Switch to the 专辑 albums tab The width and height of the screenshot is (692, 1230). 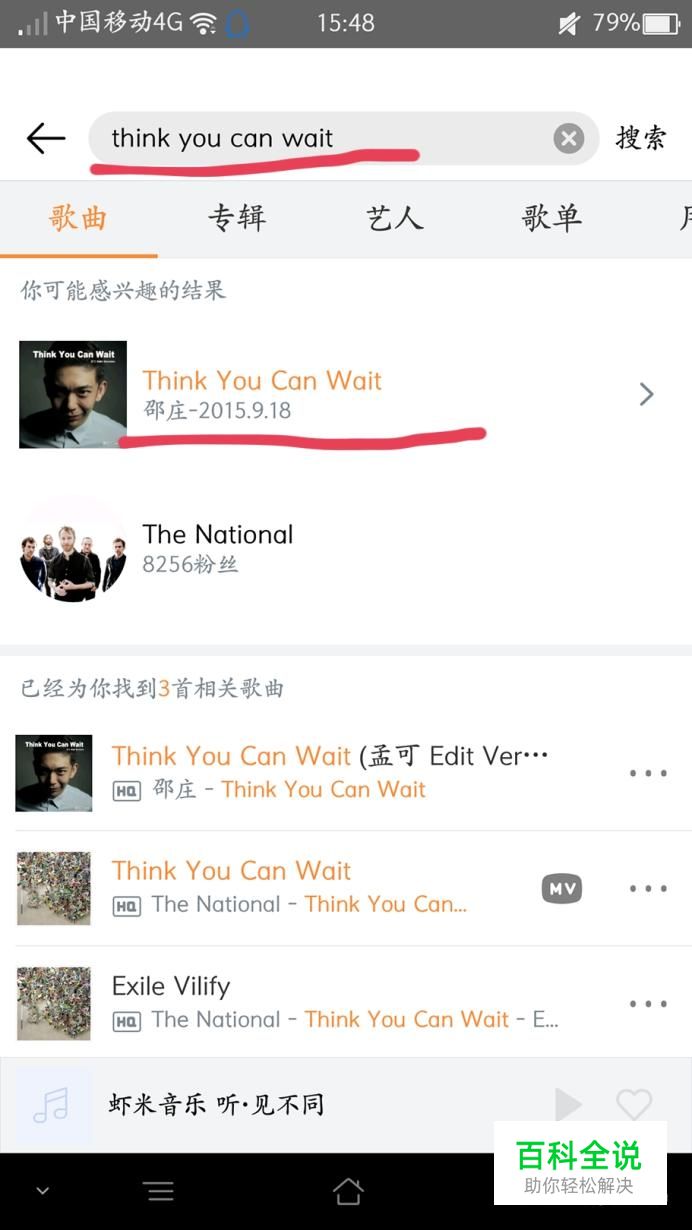tap(237, 218)
